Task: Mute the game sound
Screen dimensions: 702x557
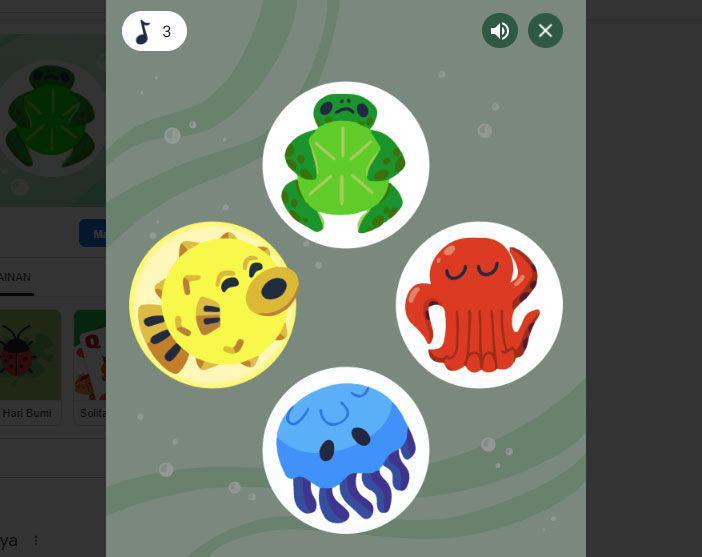Action: click(x=500, y=31)
